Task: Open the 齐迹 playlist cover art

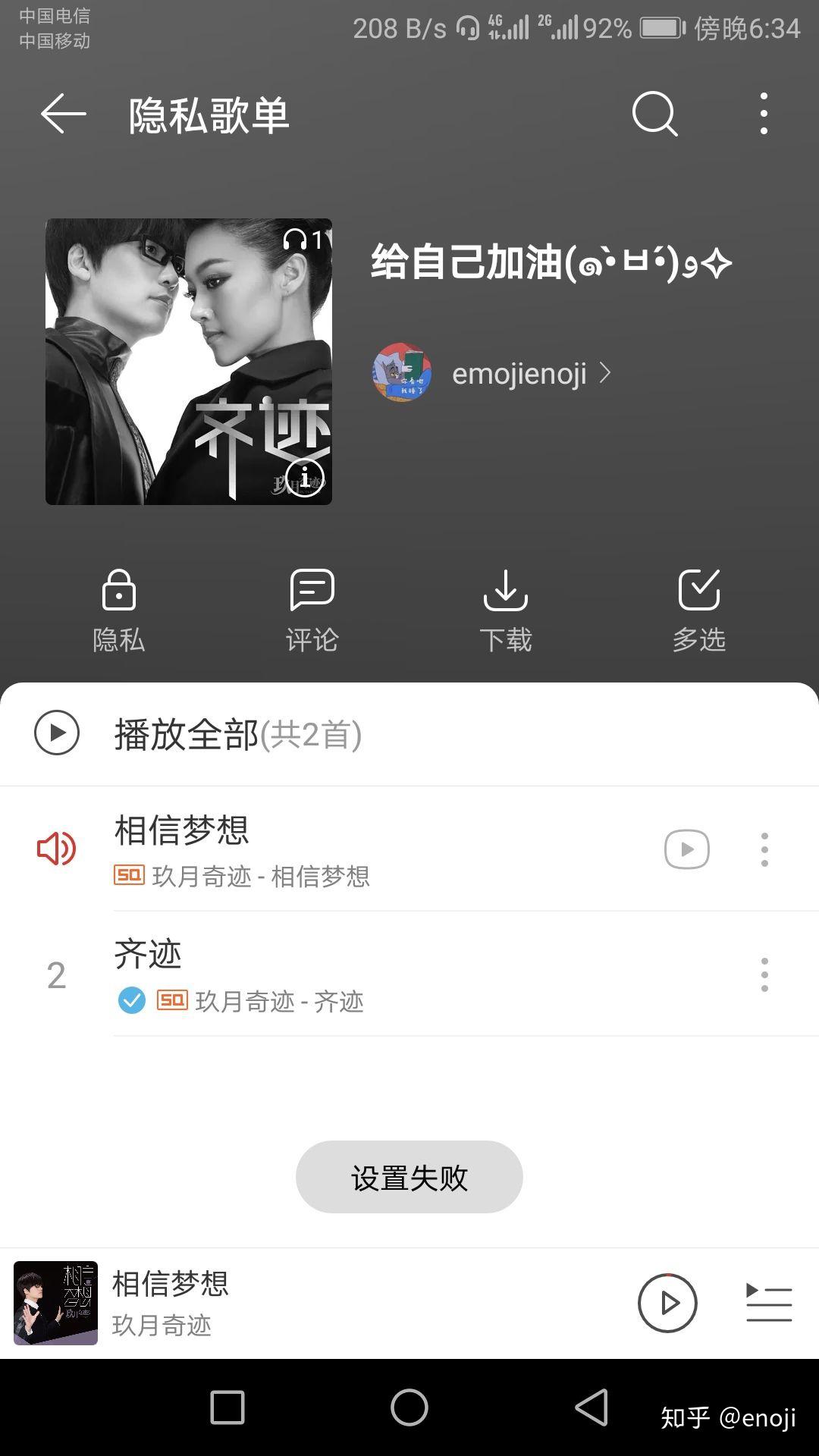Action: [189, 362]
